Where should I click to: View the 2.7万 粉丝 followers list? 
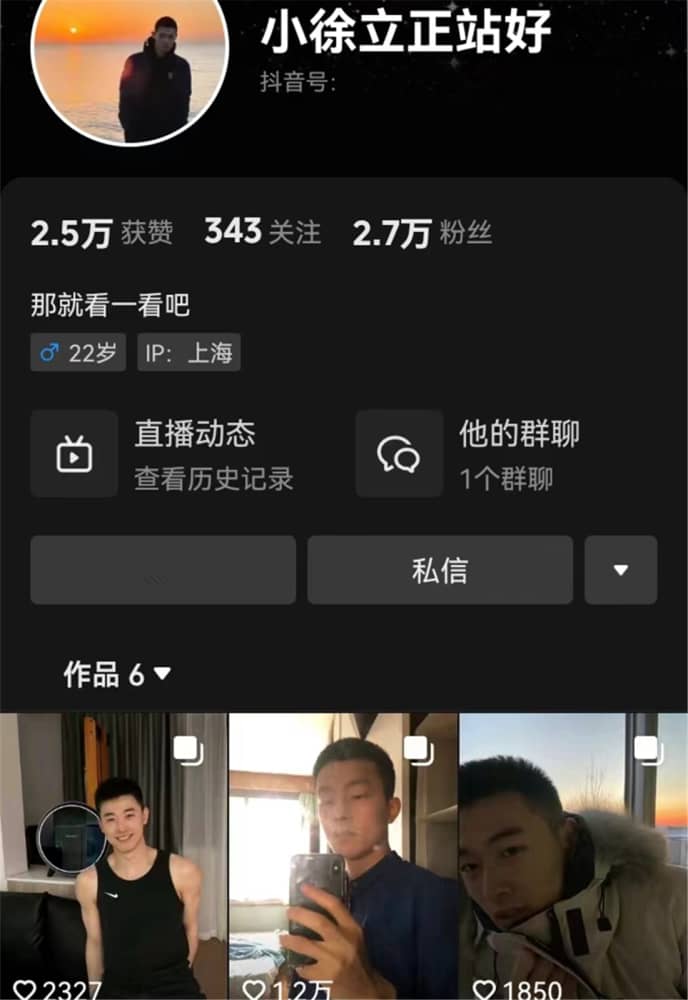(422, 234)
